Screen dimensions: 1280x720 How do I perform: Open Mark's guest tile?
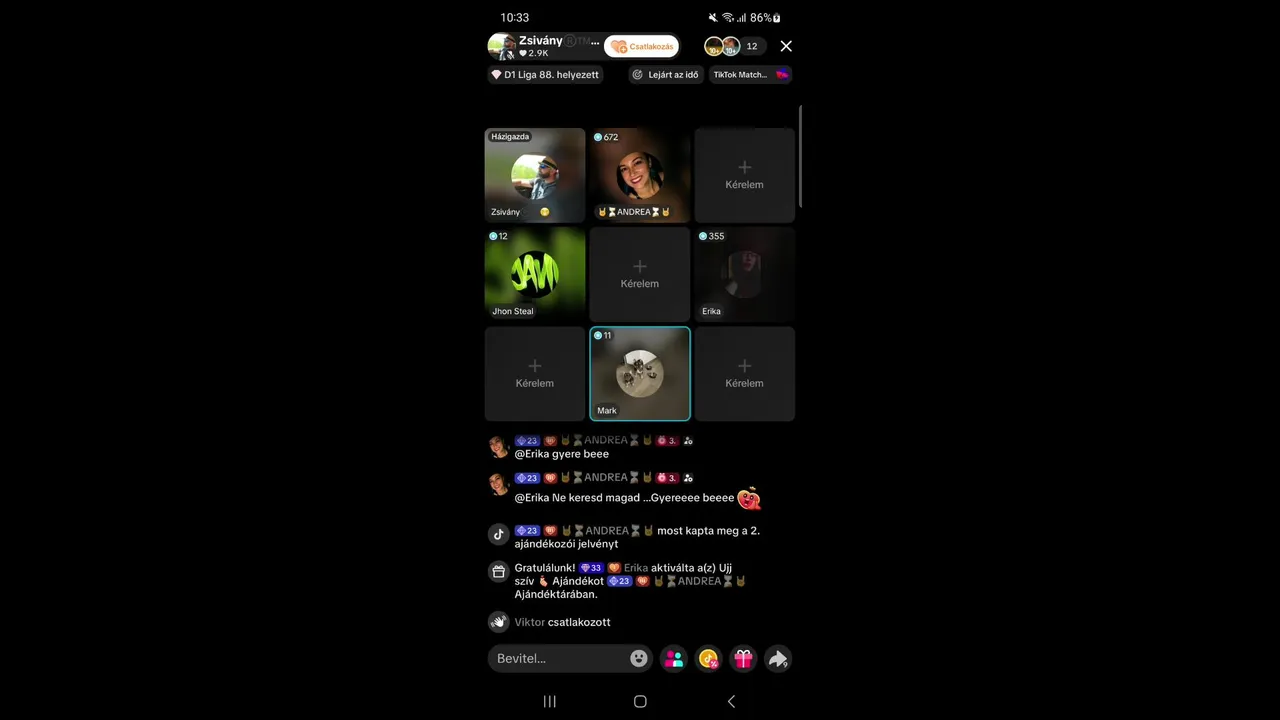(x=640, y=373)
